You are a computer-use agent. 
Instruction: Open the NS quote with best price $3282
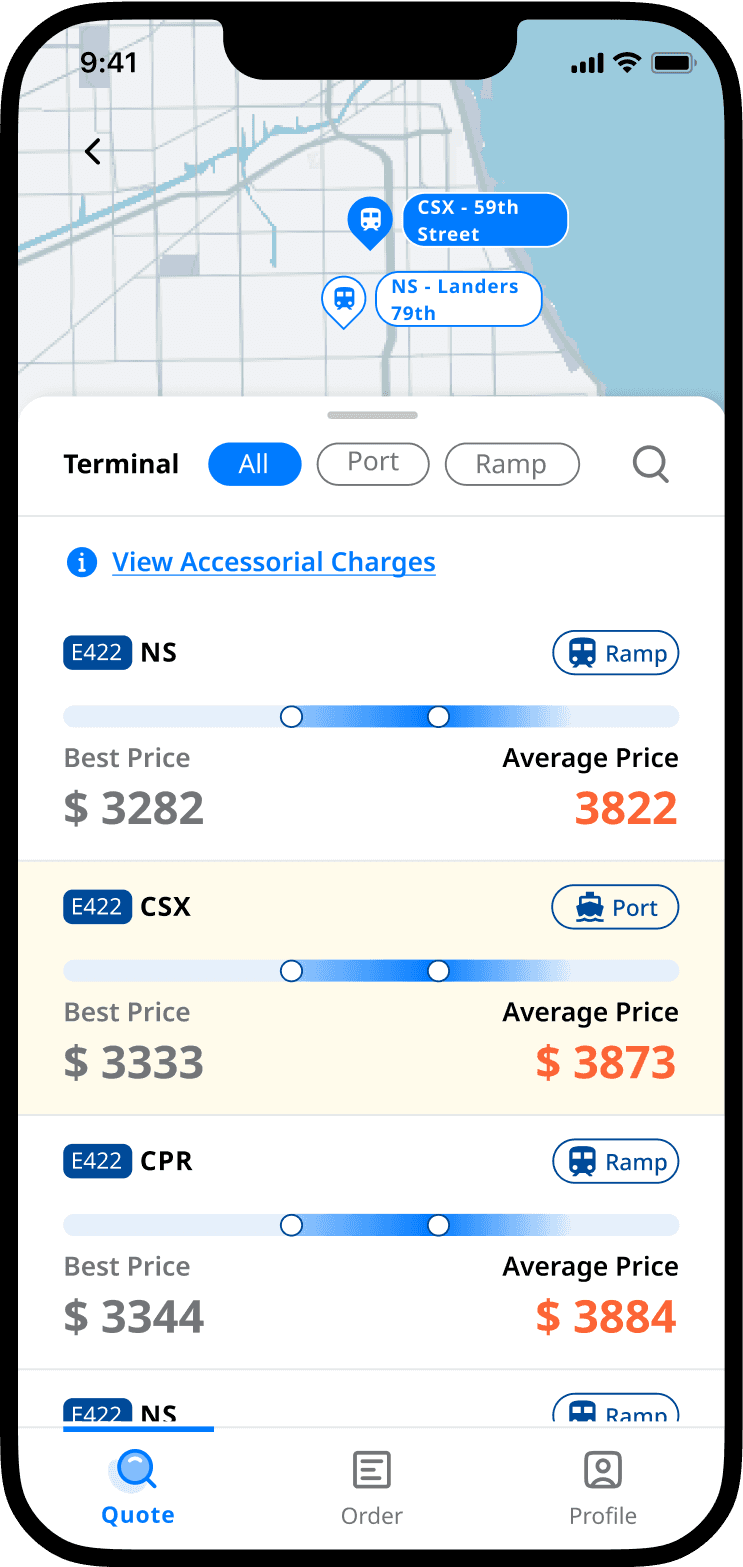click(x=371, y=733)
